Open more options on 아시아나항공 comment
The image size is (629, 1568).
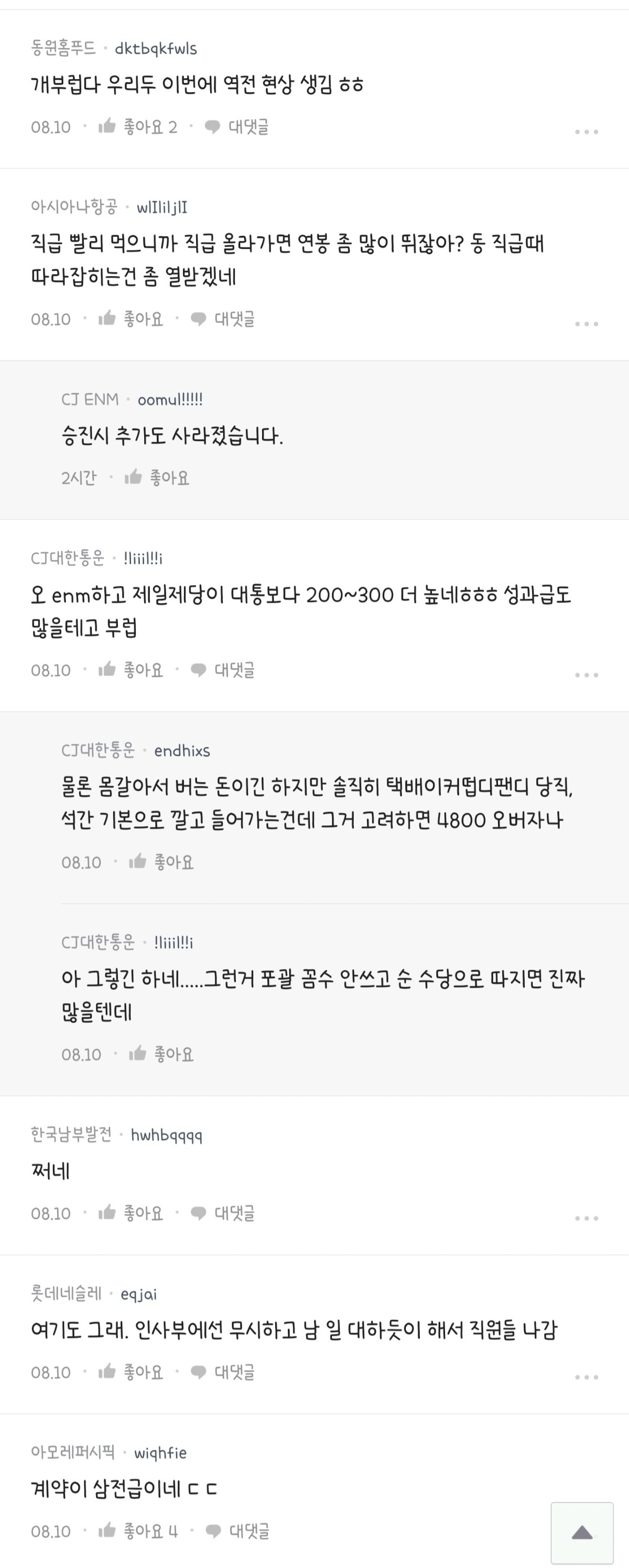point(587,324)
